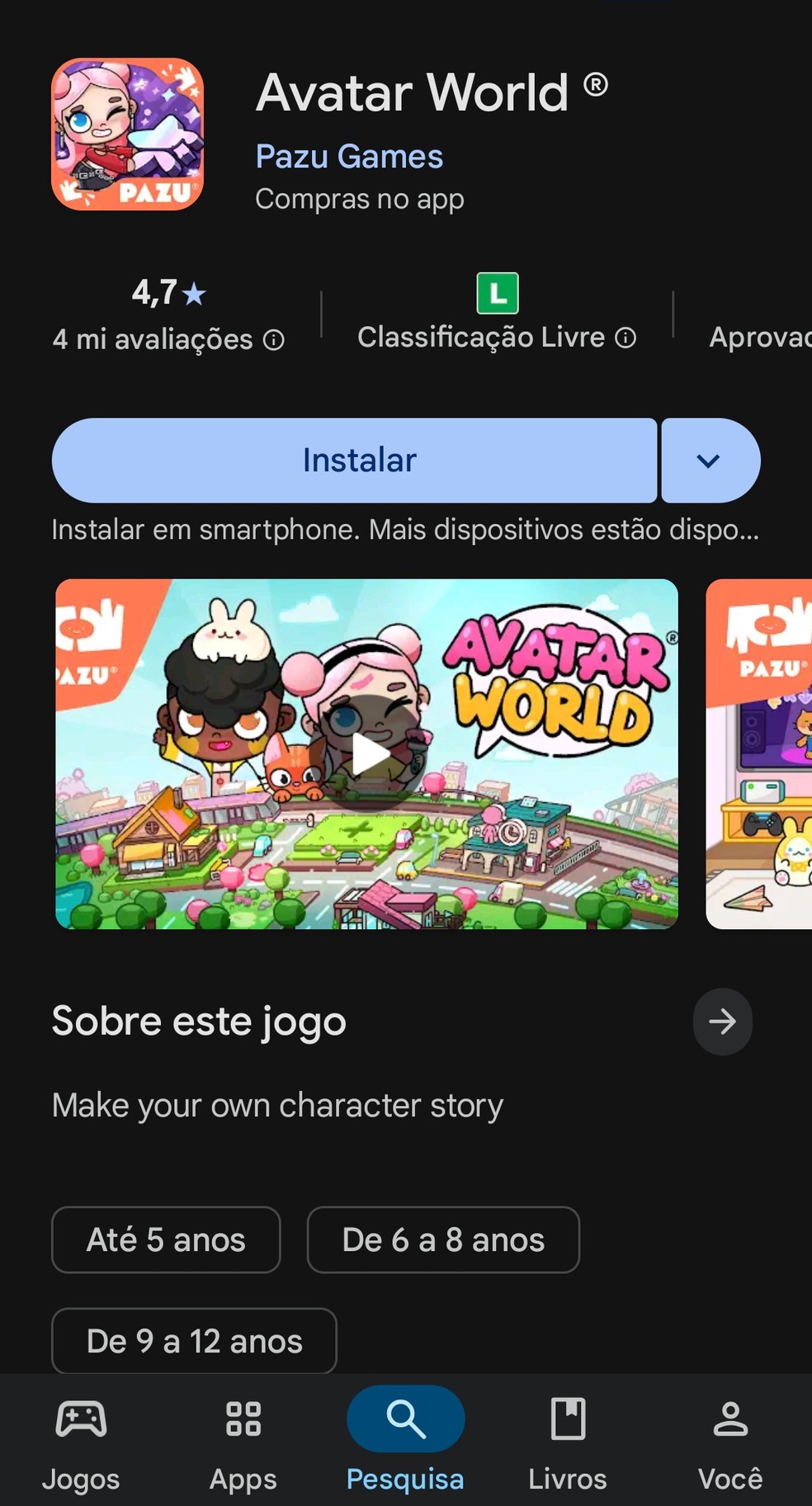Open Pazu Games developer page
This screenshot has height=1506, width=812.
coord(349,157)
